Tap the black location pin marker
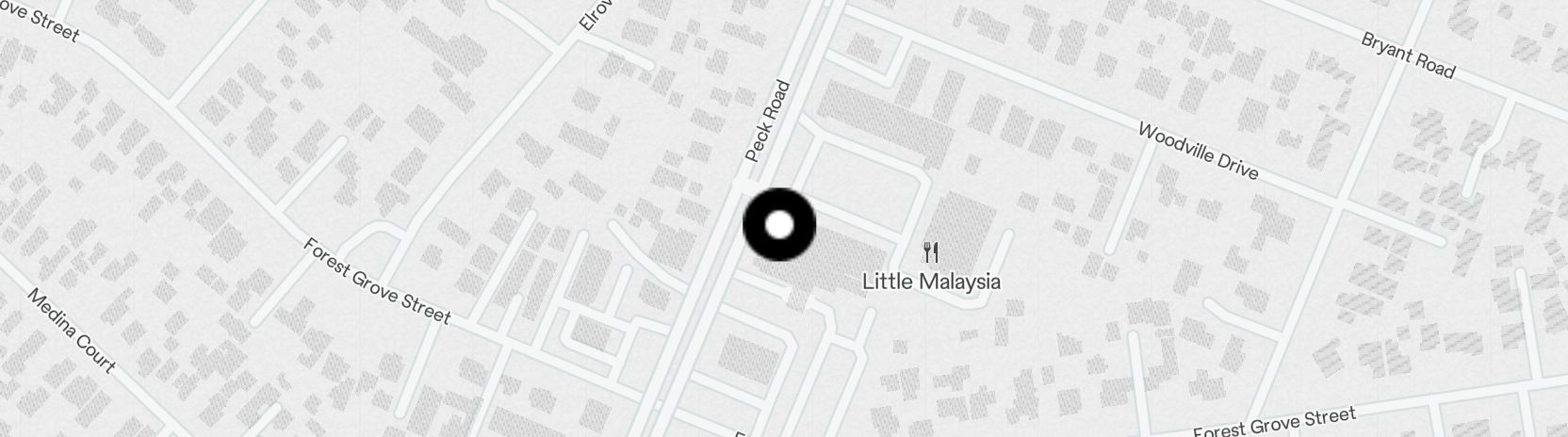Image resolution: width=1568 pixels, height=437 pixels. tap(779, 225)
